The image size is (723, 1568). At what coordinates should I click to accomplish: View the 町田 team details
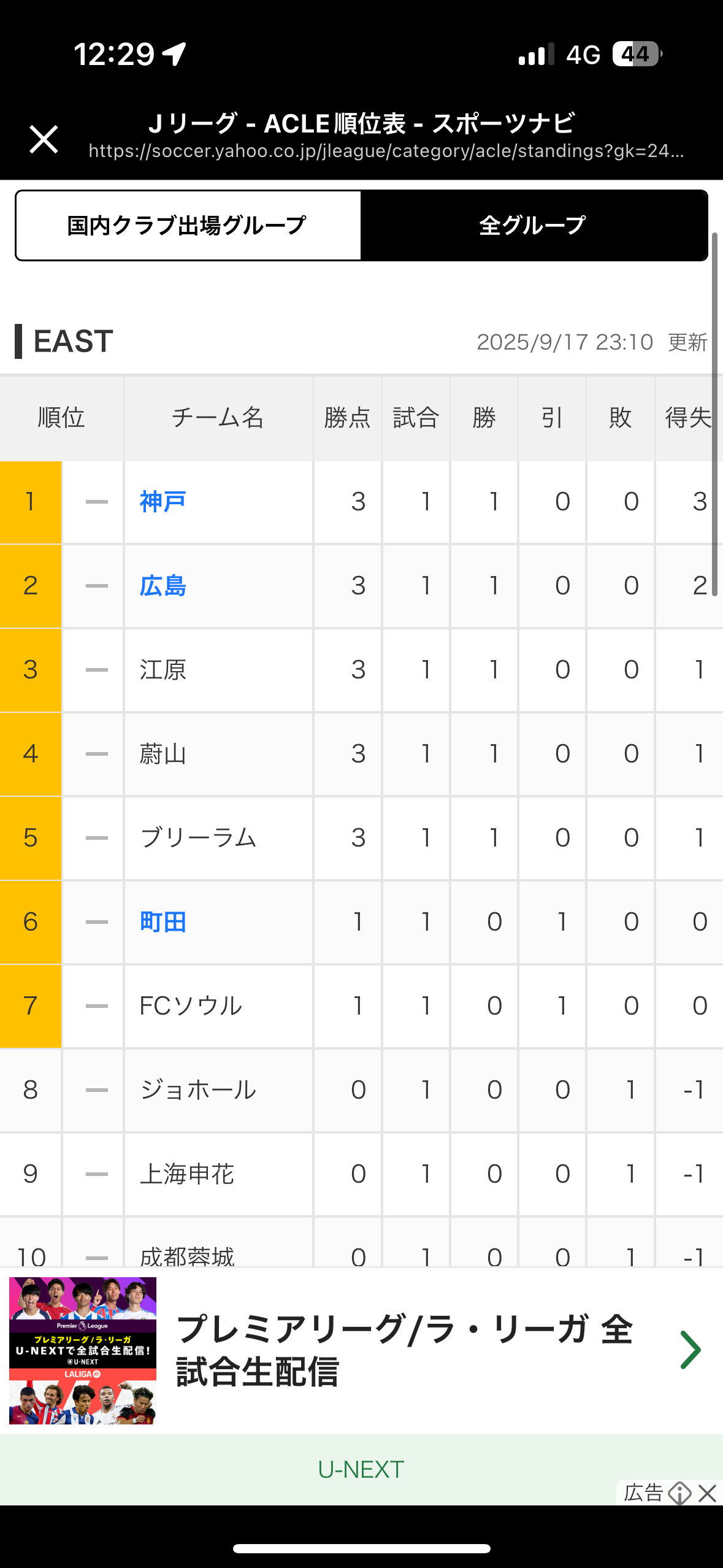click(163, 922)
